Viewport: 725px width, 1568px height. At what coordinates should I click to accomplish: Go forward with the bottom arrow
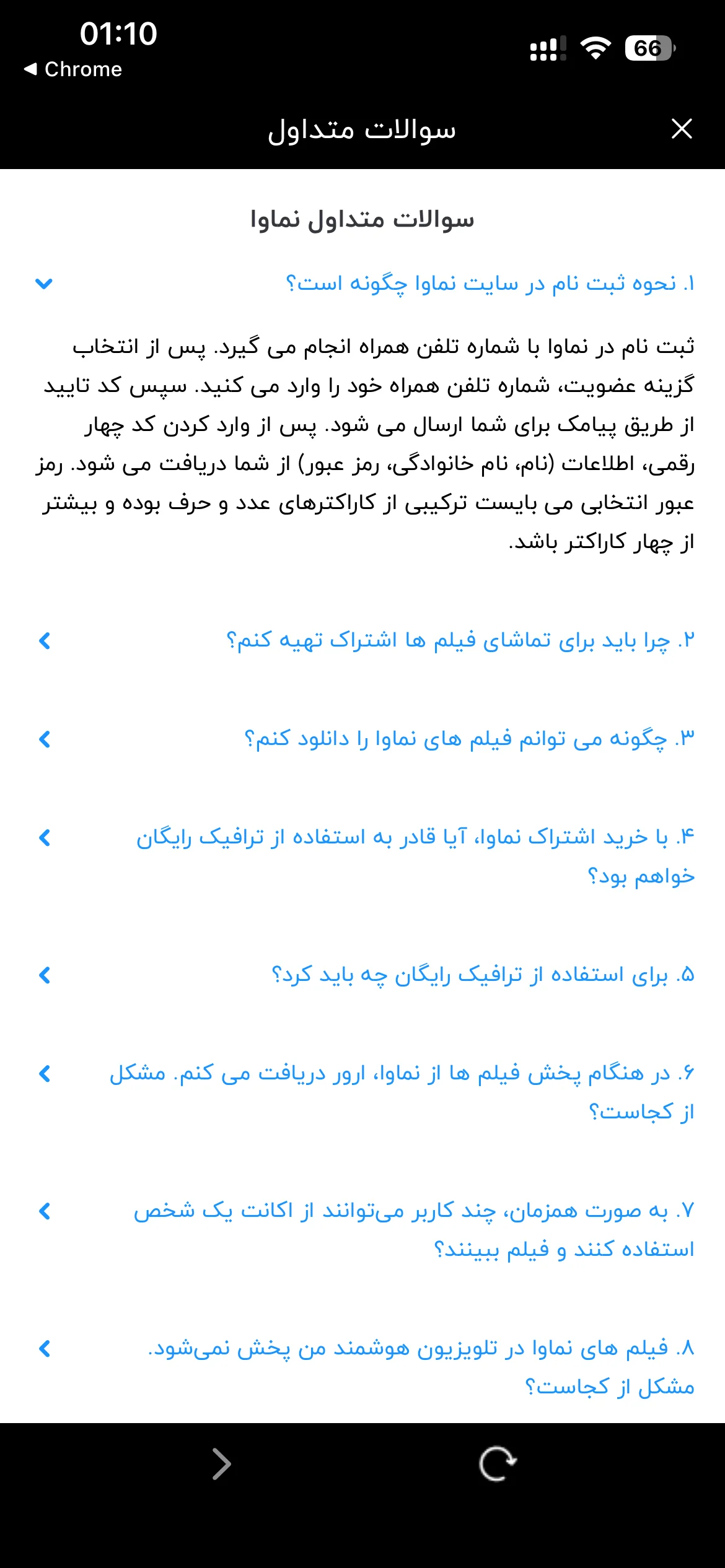pos(221,1464)
